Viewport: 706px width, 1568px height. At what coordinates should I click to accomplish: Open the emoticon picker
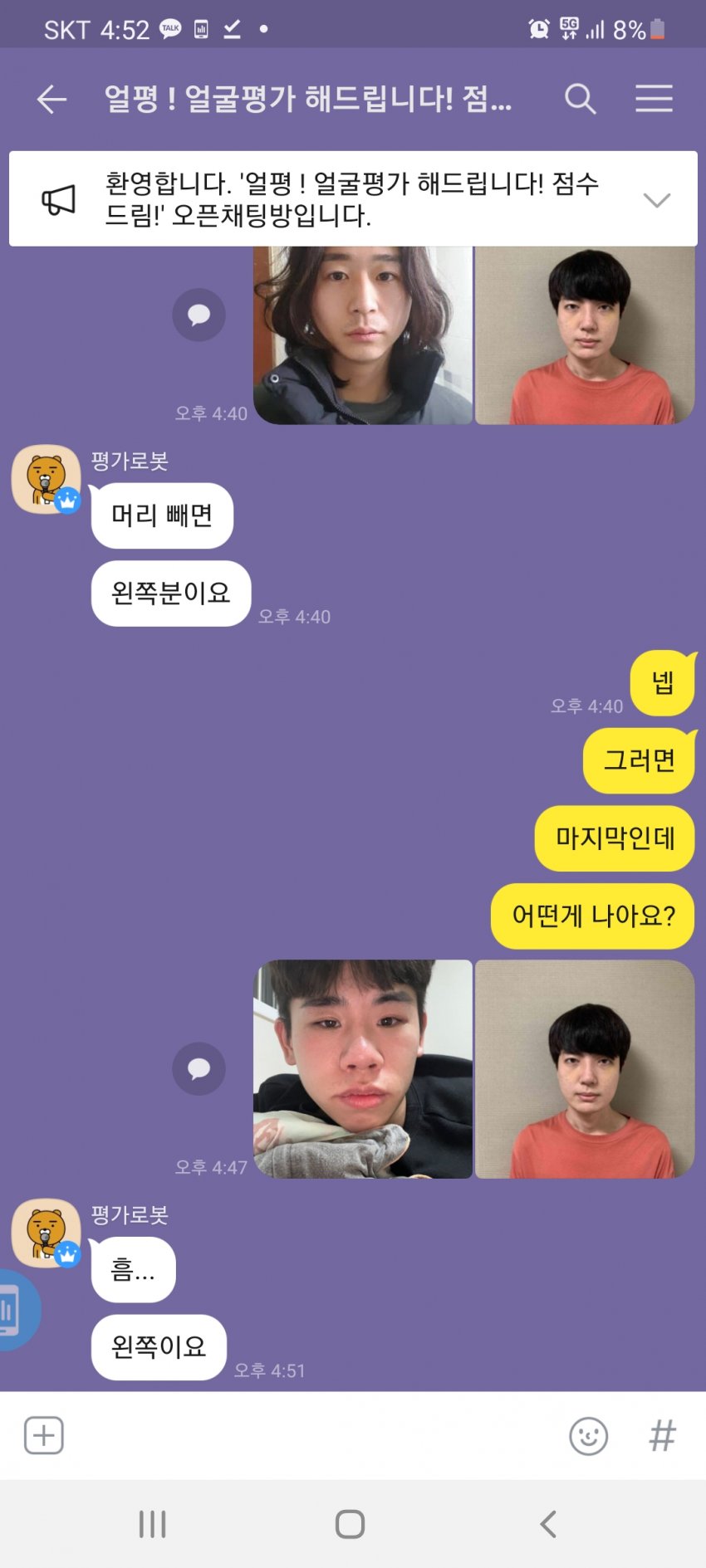click(588, 1435)
